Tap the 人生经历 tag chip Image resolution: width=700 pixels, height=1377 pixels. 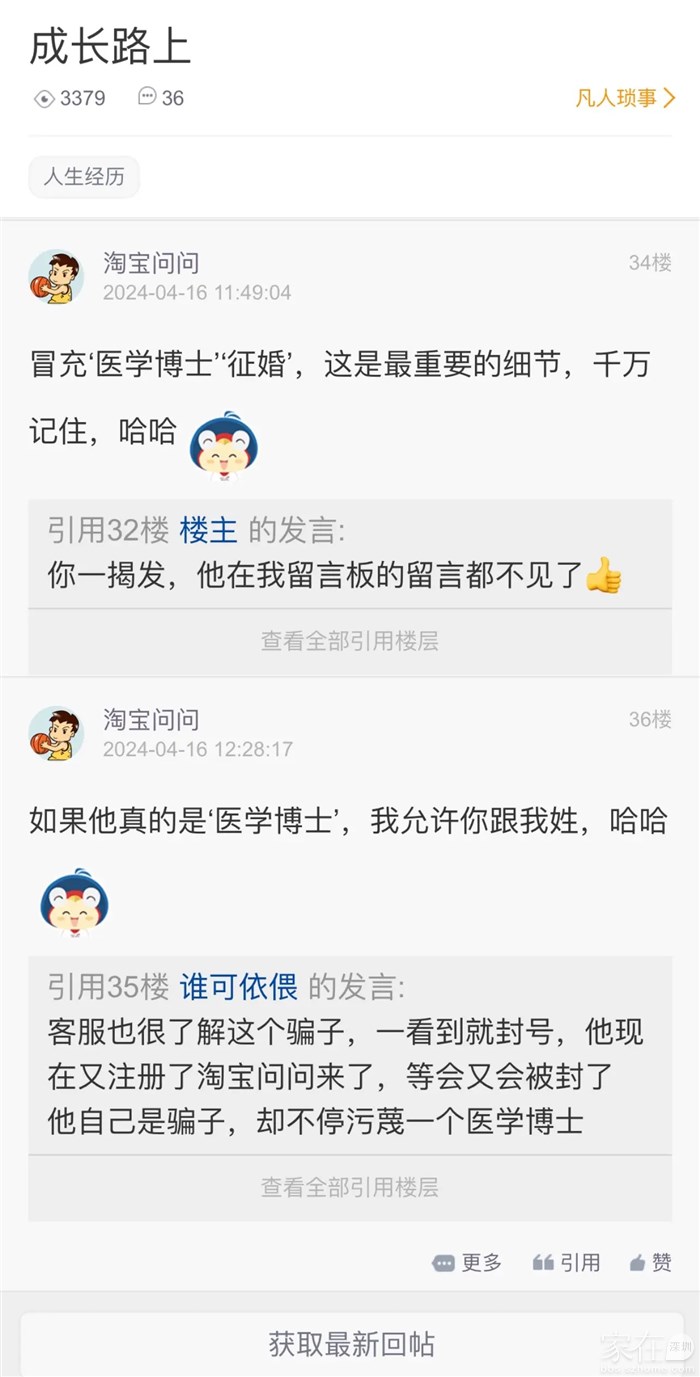pos(84,178)
